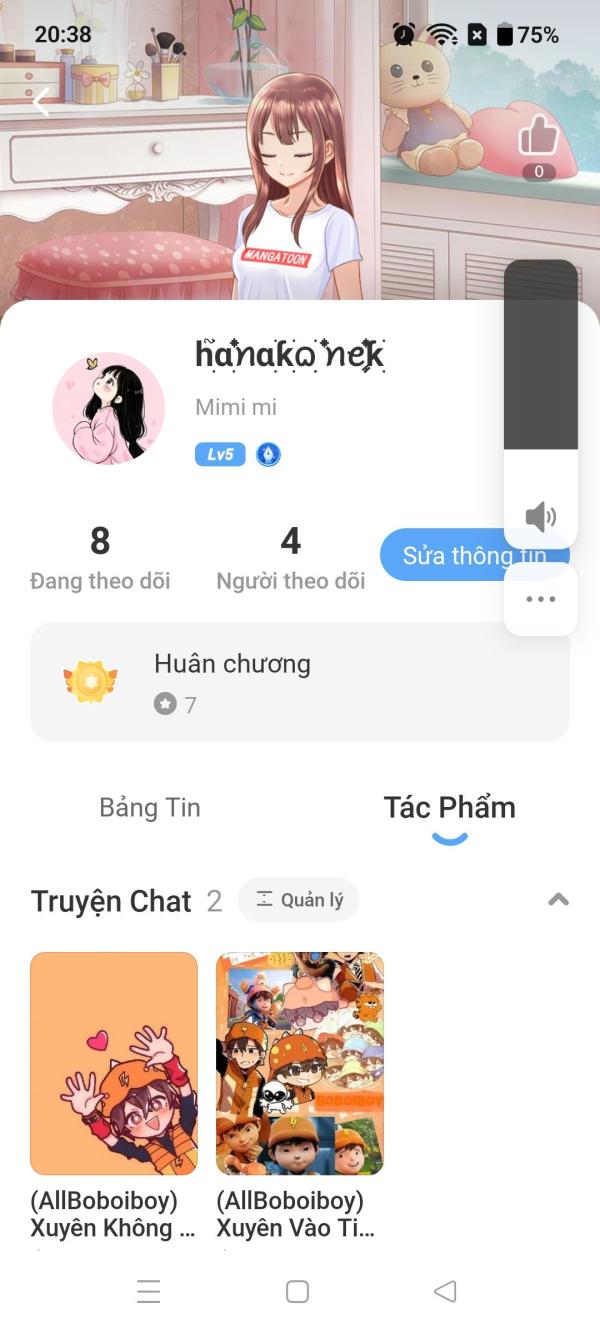This screenshot has width=600, height=1333.
Task: Open the Xuyên Không story
Action: tap(114, 1063)
